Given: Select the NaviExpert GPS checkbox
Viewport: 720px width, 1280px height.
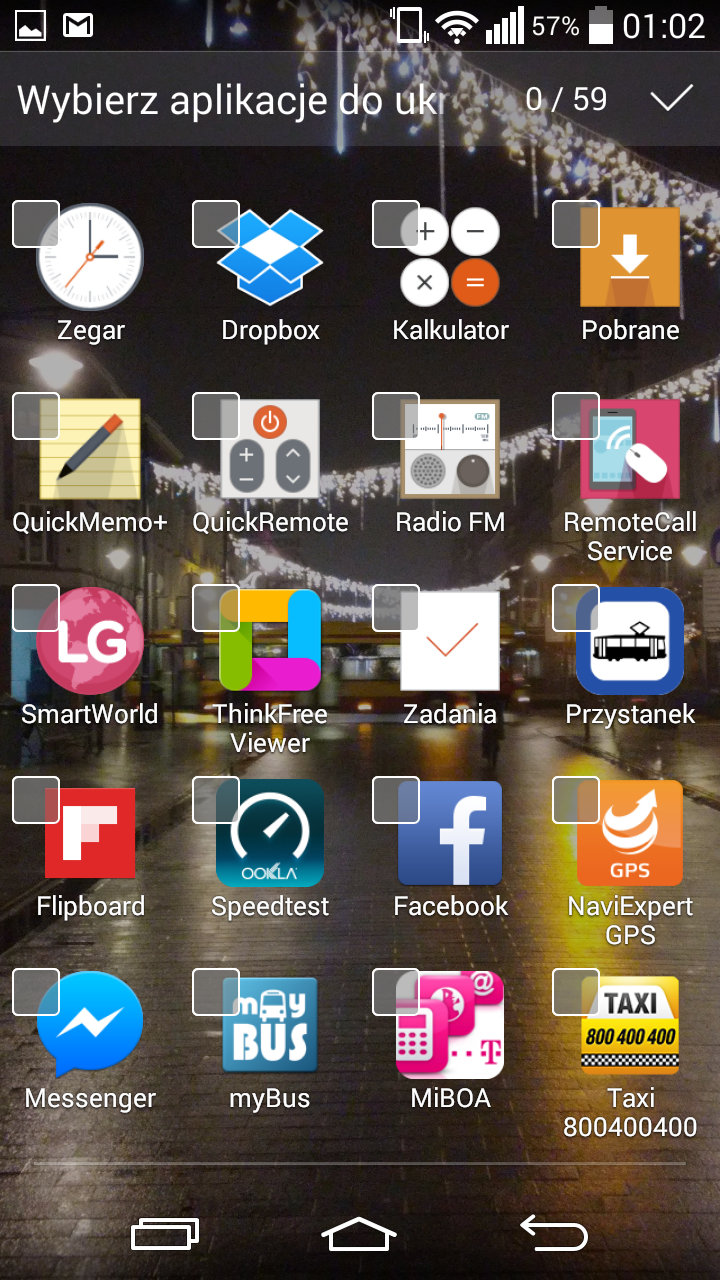Looking at the screenshot, I should point(576,800).
